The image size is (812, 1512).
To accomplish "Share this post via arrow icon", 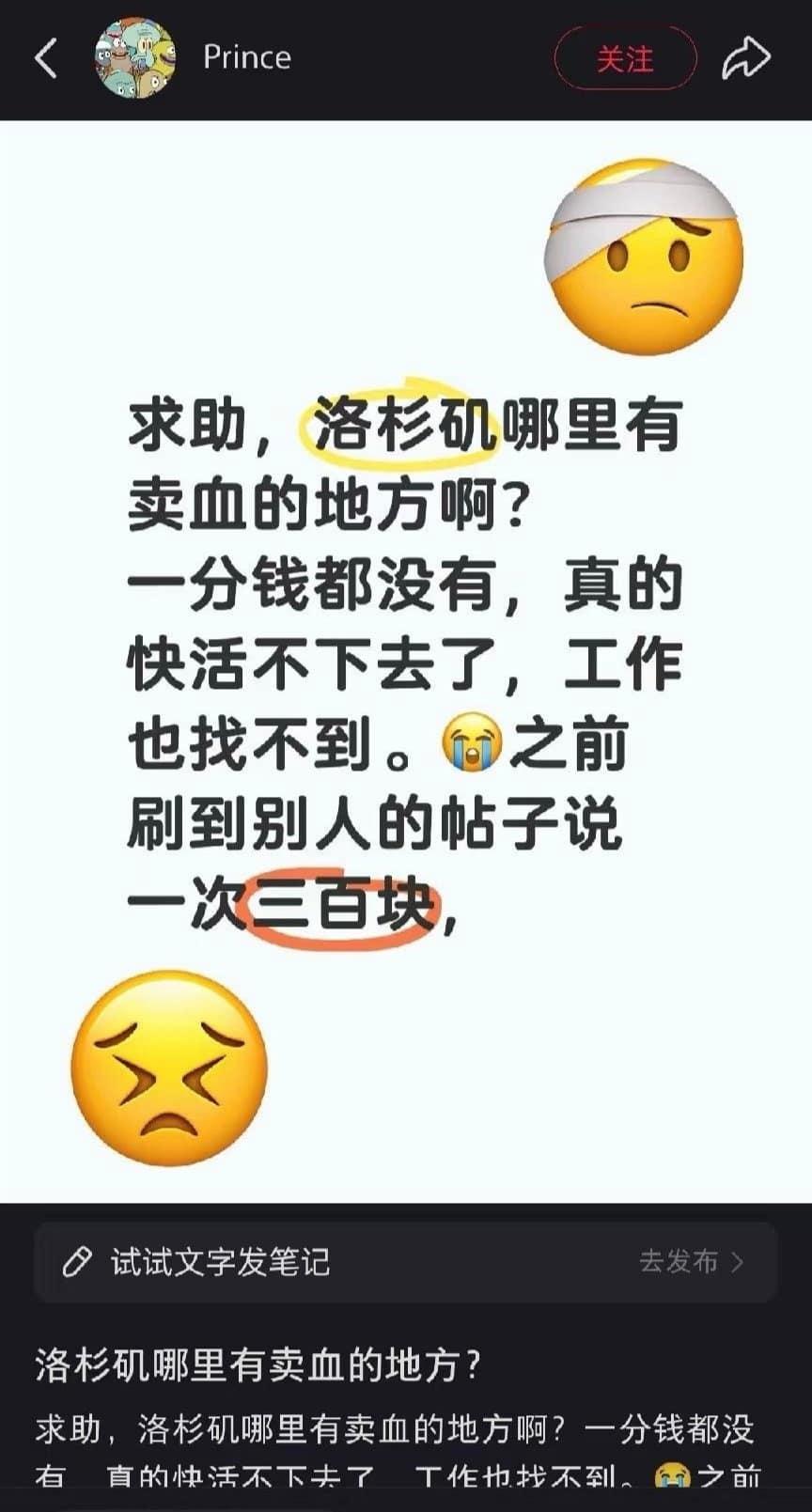I will point(745,58).
